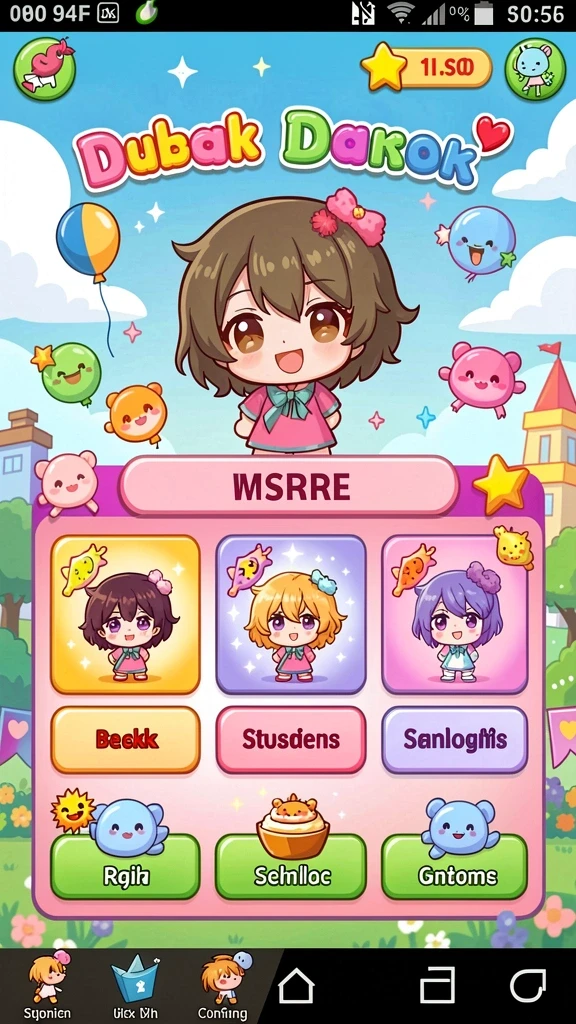Switch to the Ulcx Mh tab
This screenshot has width=576, height=1024.
coord(136,986)
